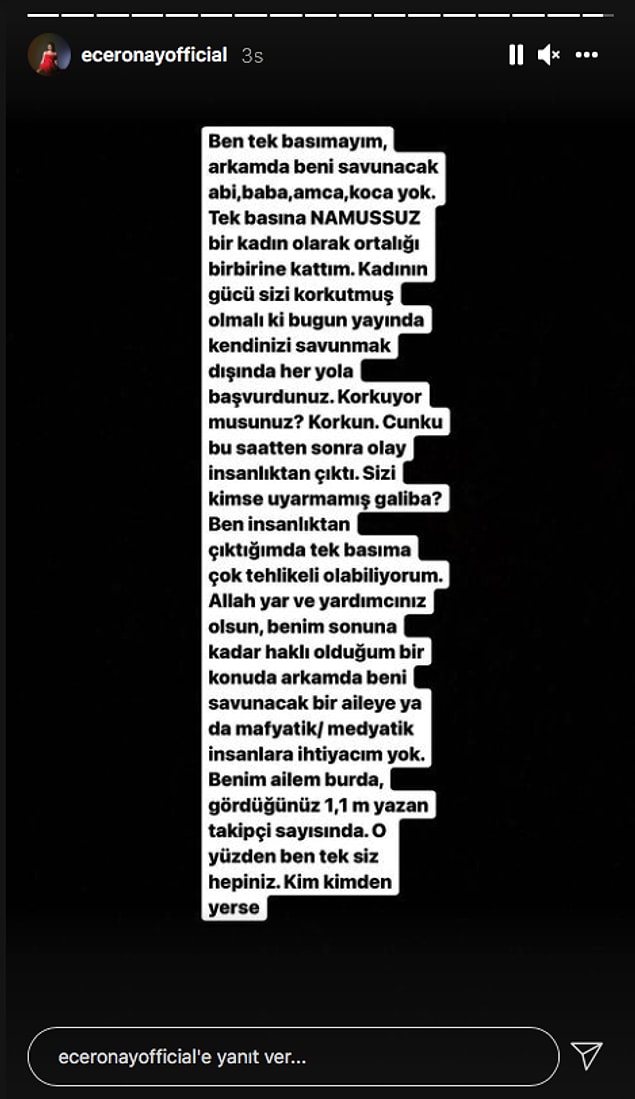Share the story via the paper plane icon

pyautogui.click(x=587, y=1056)
